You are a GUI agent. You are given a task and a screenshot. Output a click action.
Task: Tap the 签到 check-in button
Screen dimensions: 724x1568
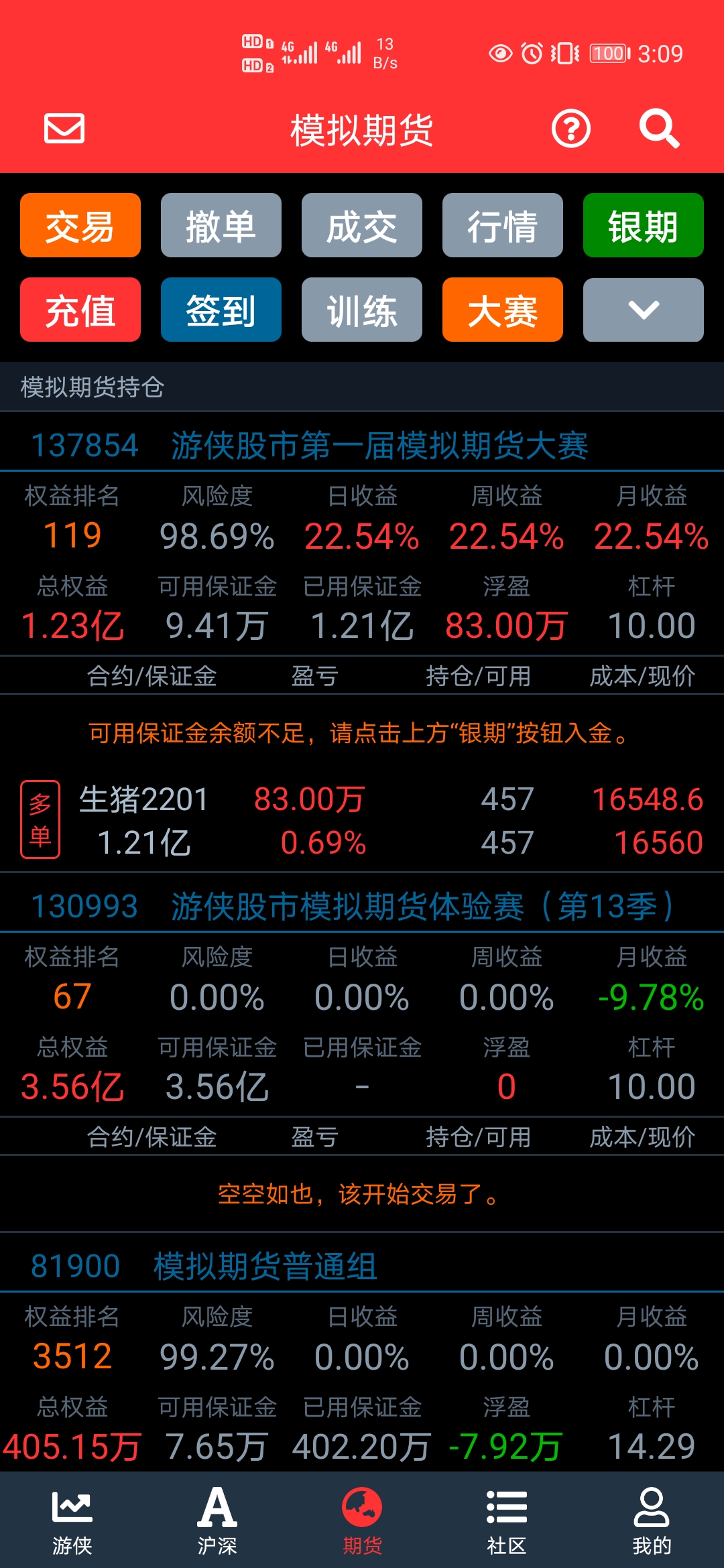221,310
